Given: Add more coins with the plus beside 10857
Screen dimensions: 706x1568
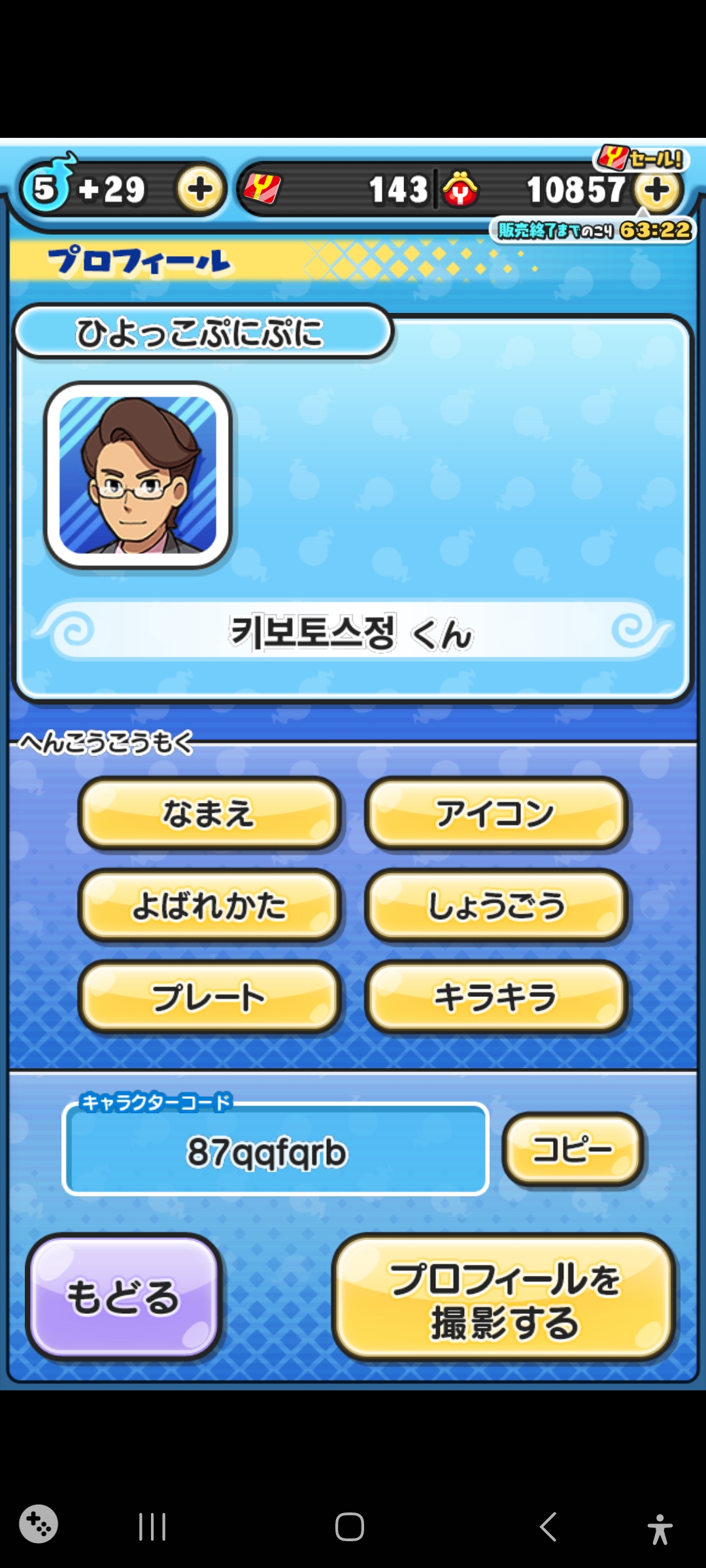Looking at the screenshot, I should (x=657, y=190).
